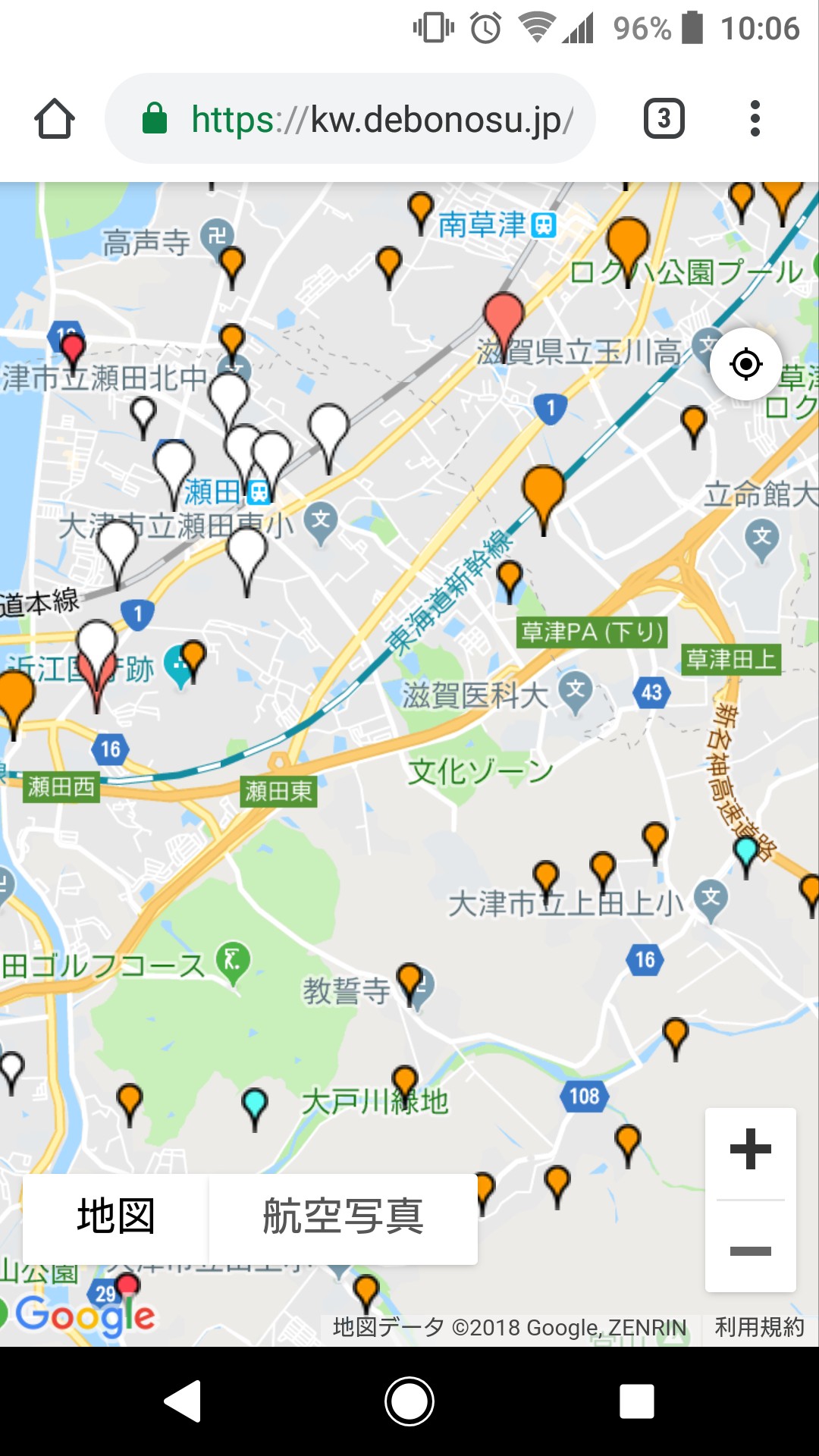The height and width of the screenshot is (1456, 819).
Task: Open the recent apps overview
Action: pos(637,1401)
